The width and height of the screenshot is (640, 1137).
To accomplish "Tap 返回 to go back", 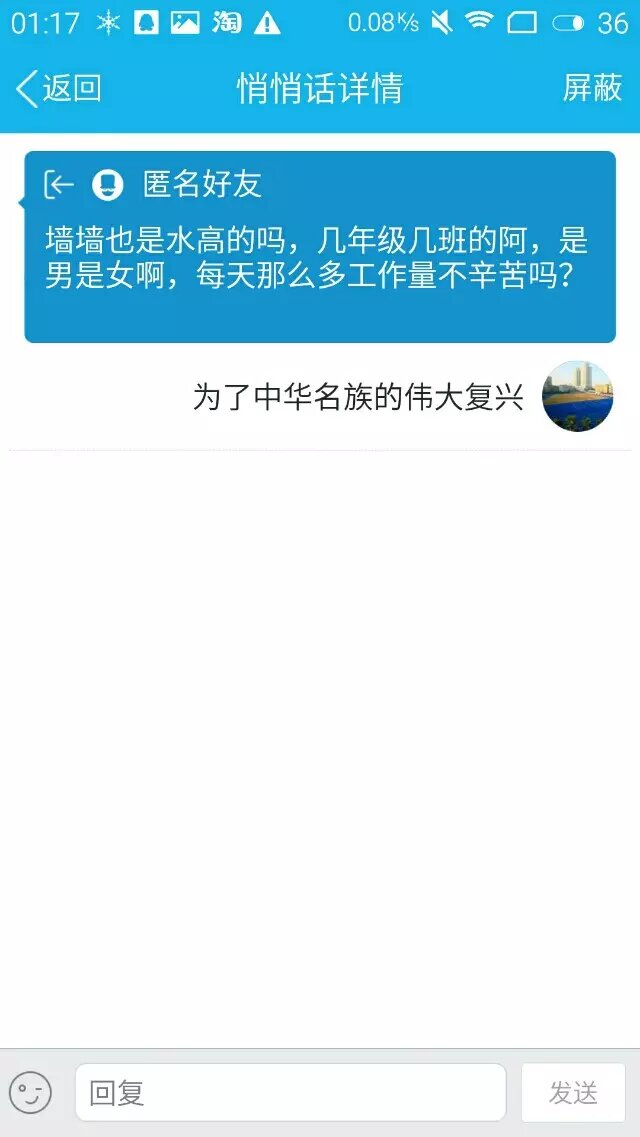I will click(60, 88).
